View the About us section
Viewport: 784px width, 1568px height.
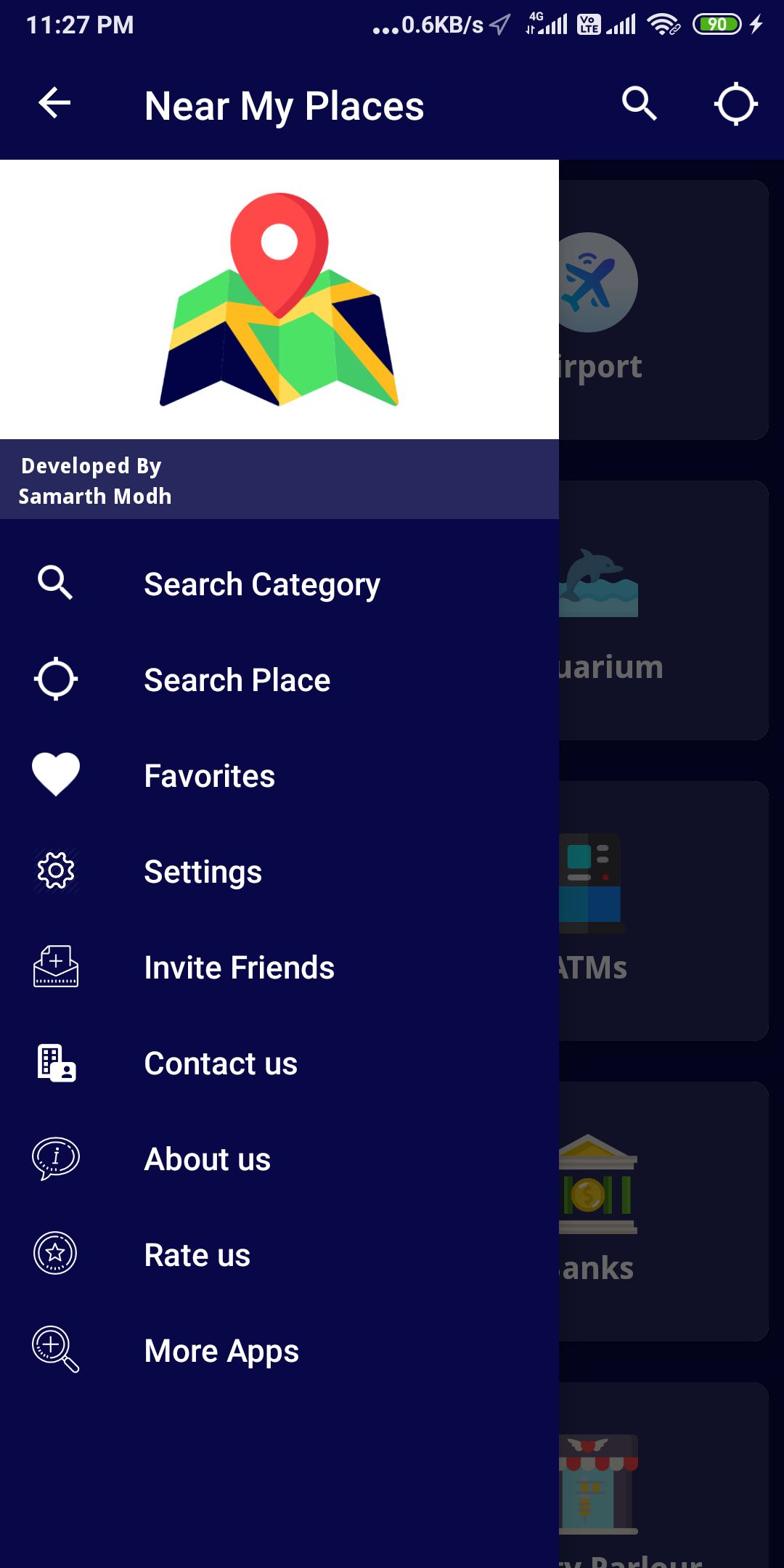[x=207, y=1159]
